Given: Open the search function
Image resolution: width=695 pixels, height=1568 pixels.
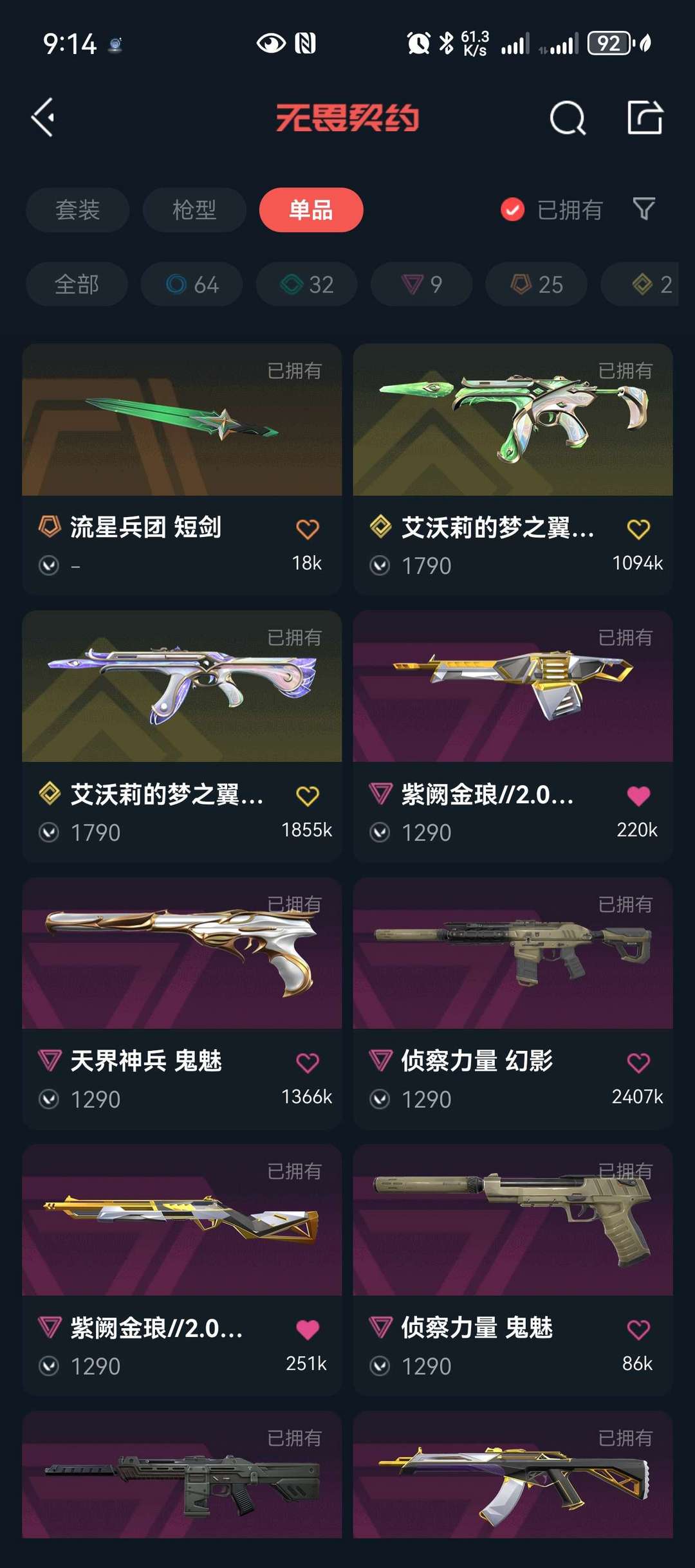Looking at the screenshot, I should [x=568, y=118].
